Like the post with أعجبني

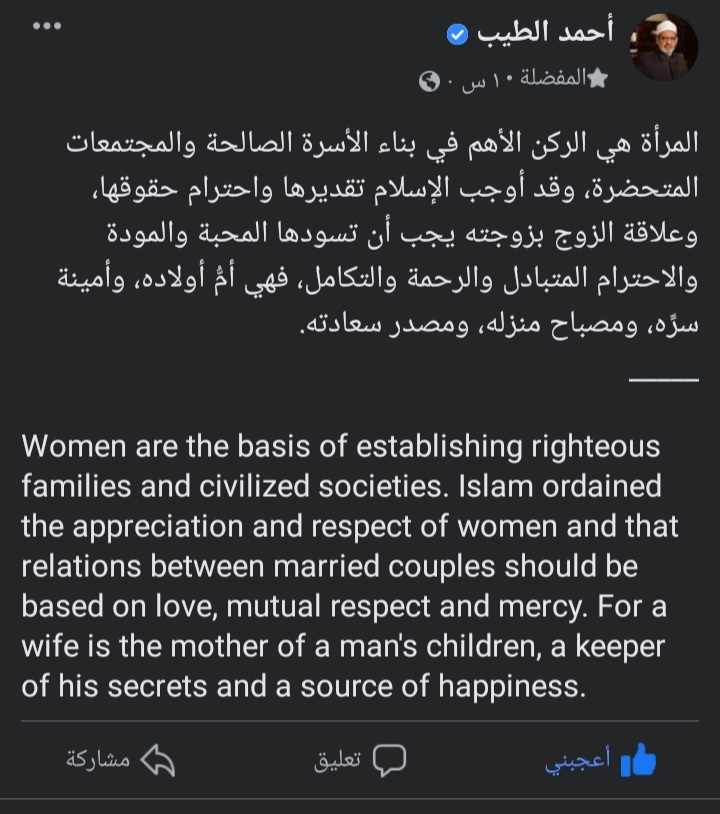600,762
